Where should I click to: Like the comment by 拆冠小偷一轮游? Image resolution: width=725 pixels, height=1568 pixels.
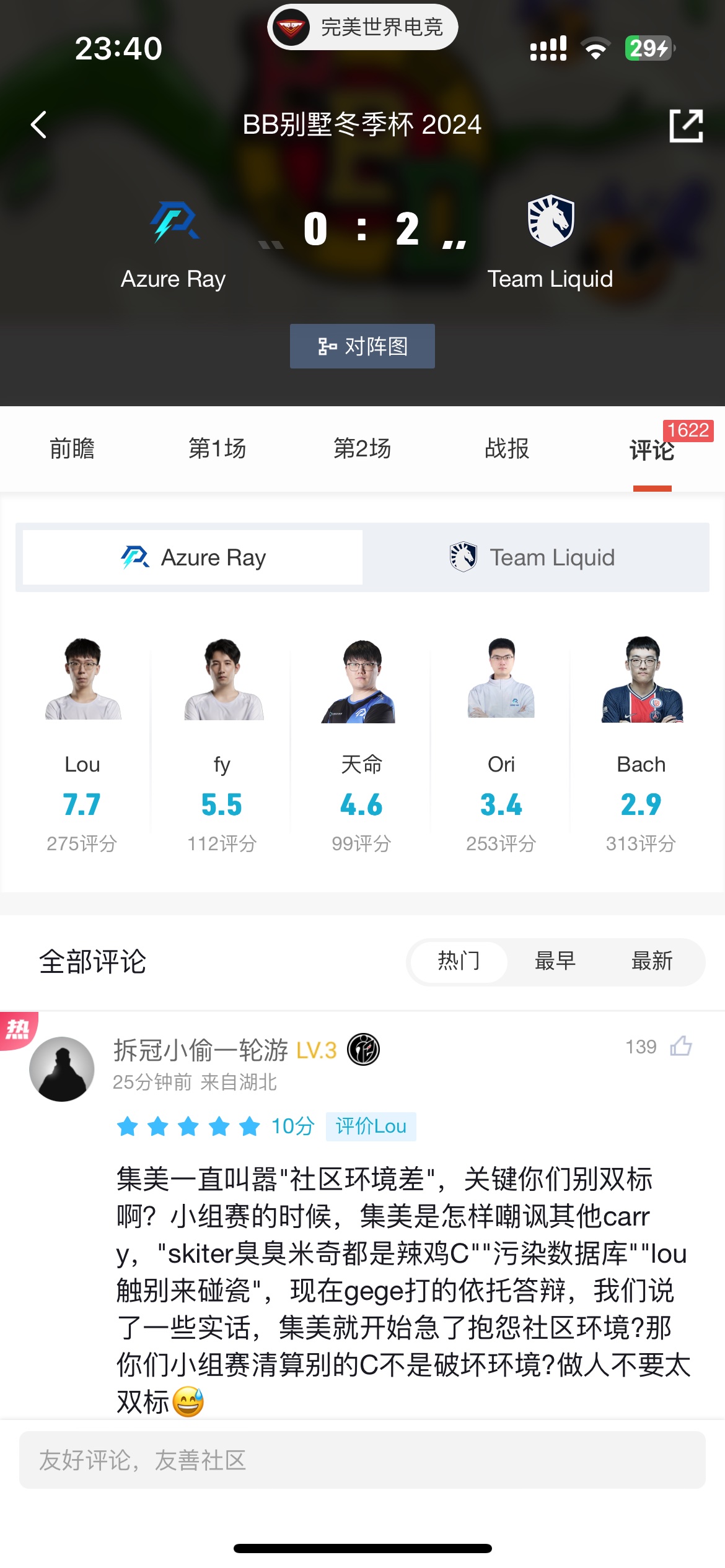[x=680, y=1047]
